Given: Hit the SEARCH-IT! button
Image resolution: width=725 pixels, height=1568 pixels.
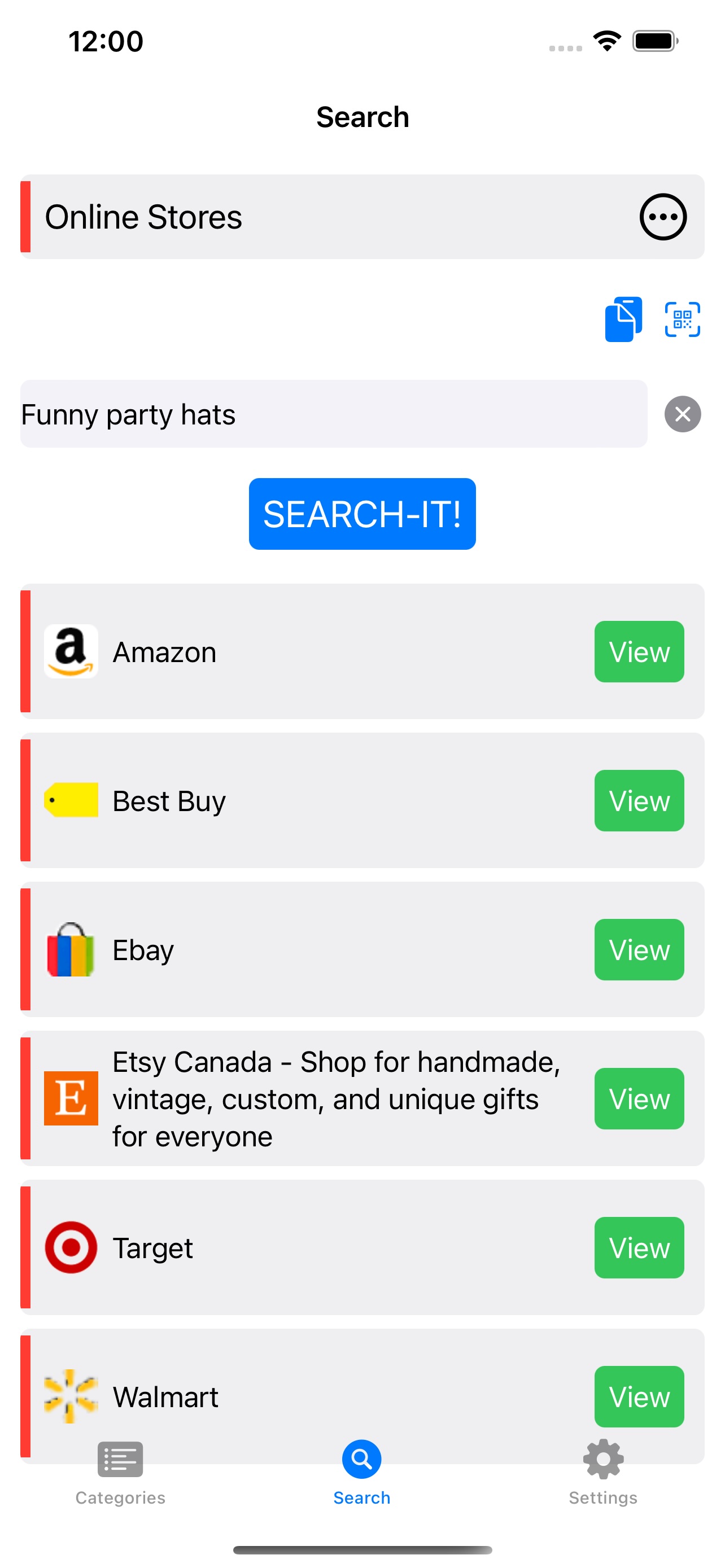Looking at the screenshot, I should click(361, 513).
